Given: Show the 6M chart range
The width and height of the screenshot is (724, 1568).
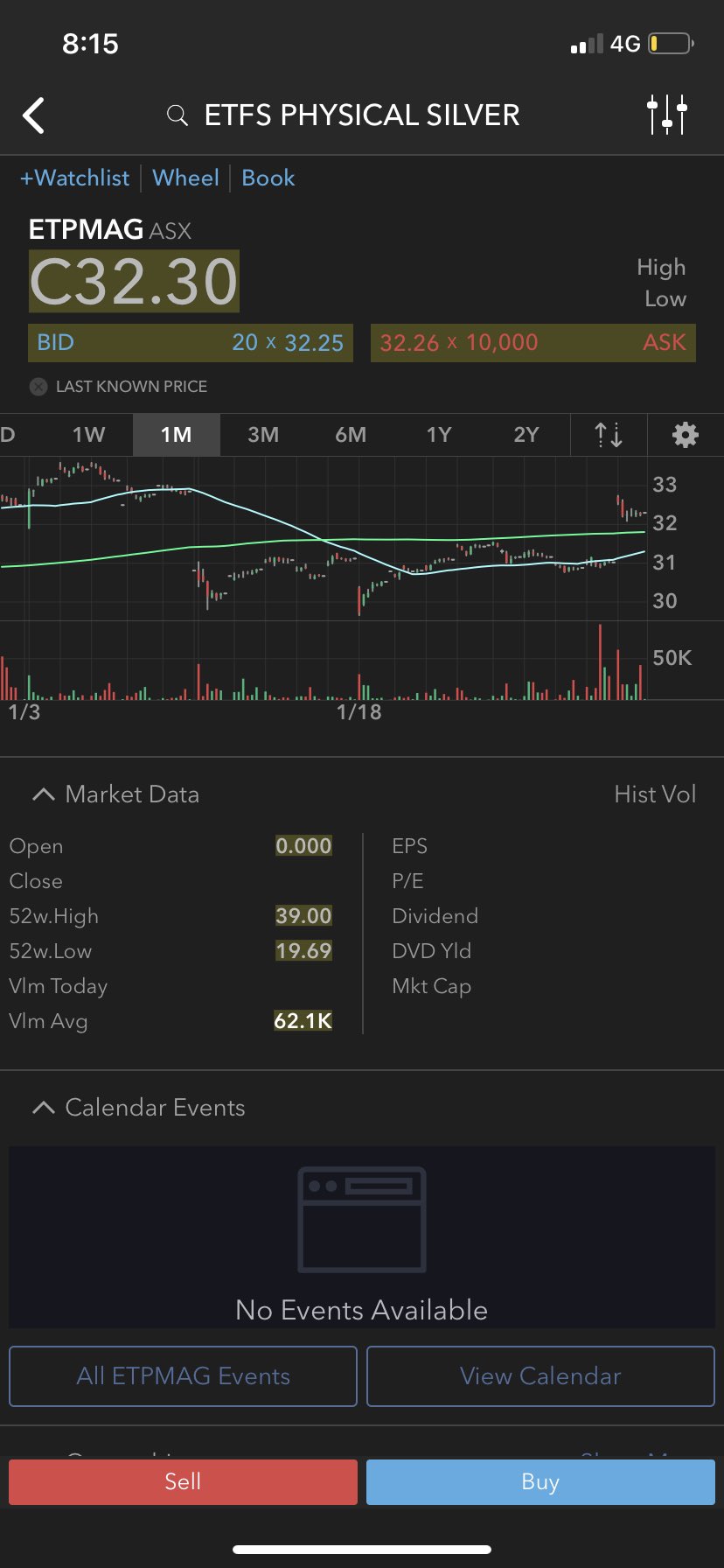Looking at the screenshot, I should (351, 435).
